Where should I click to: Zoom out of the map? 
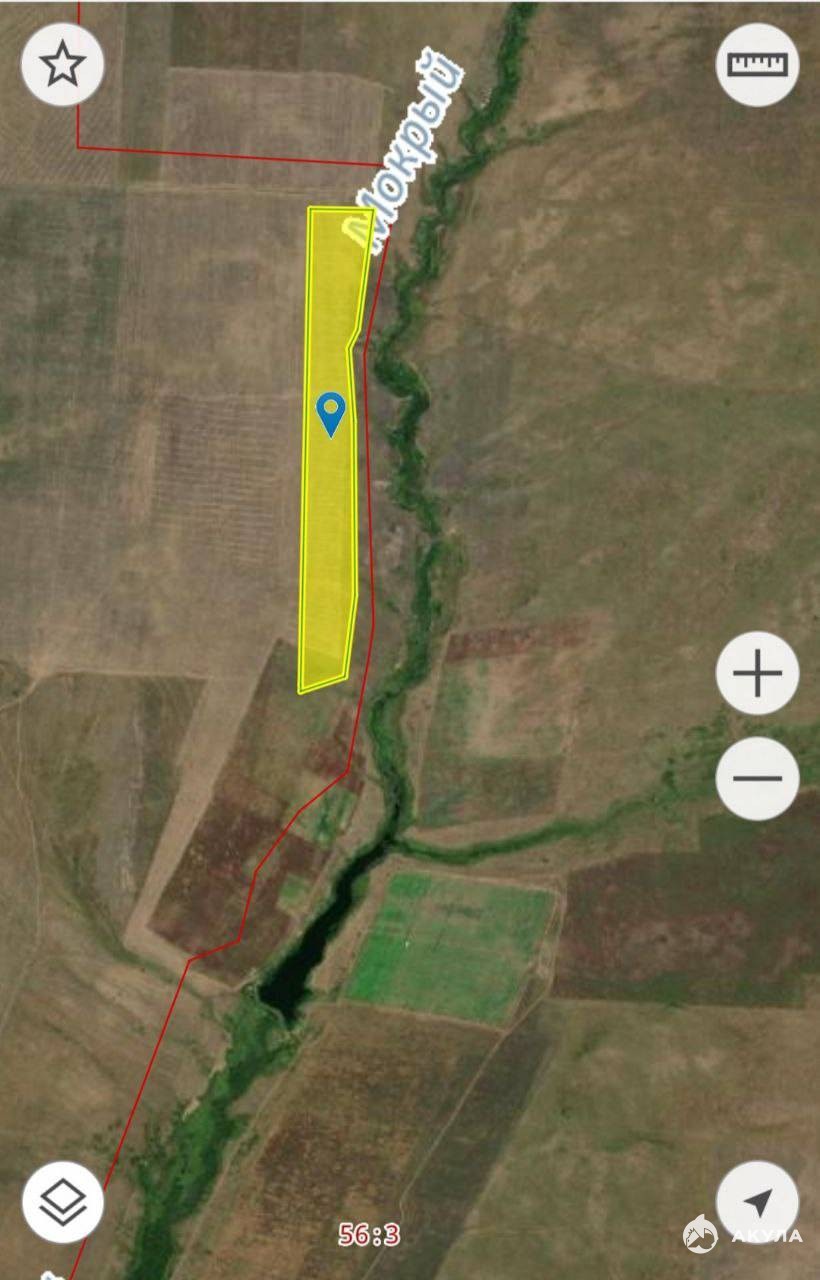(x=757, y=778)
